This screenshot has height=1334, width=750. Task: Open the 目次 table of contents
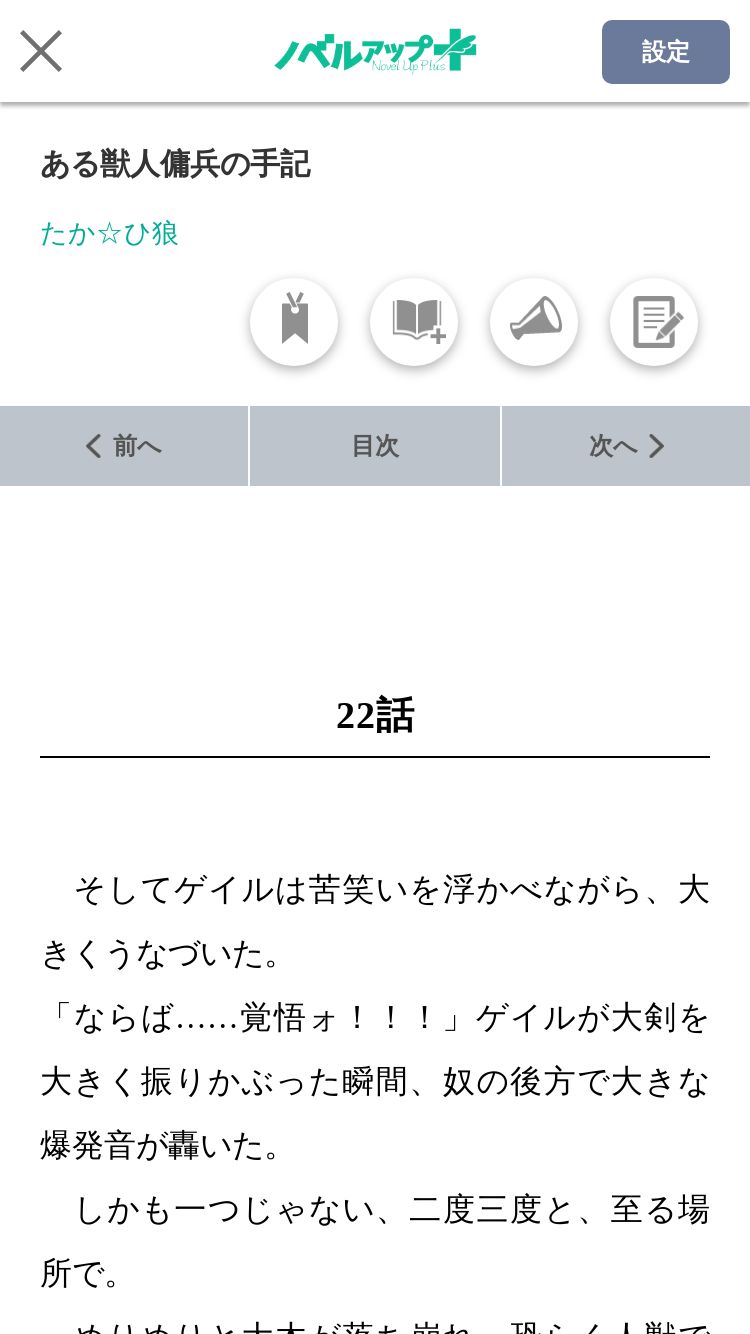coord(375,446)
